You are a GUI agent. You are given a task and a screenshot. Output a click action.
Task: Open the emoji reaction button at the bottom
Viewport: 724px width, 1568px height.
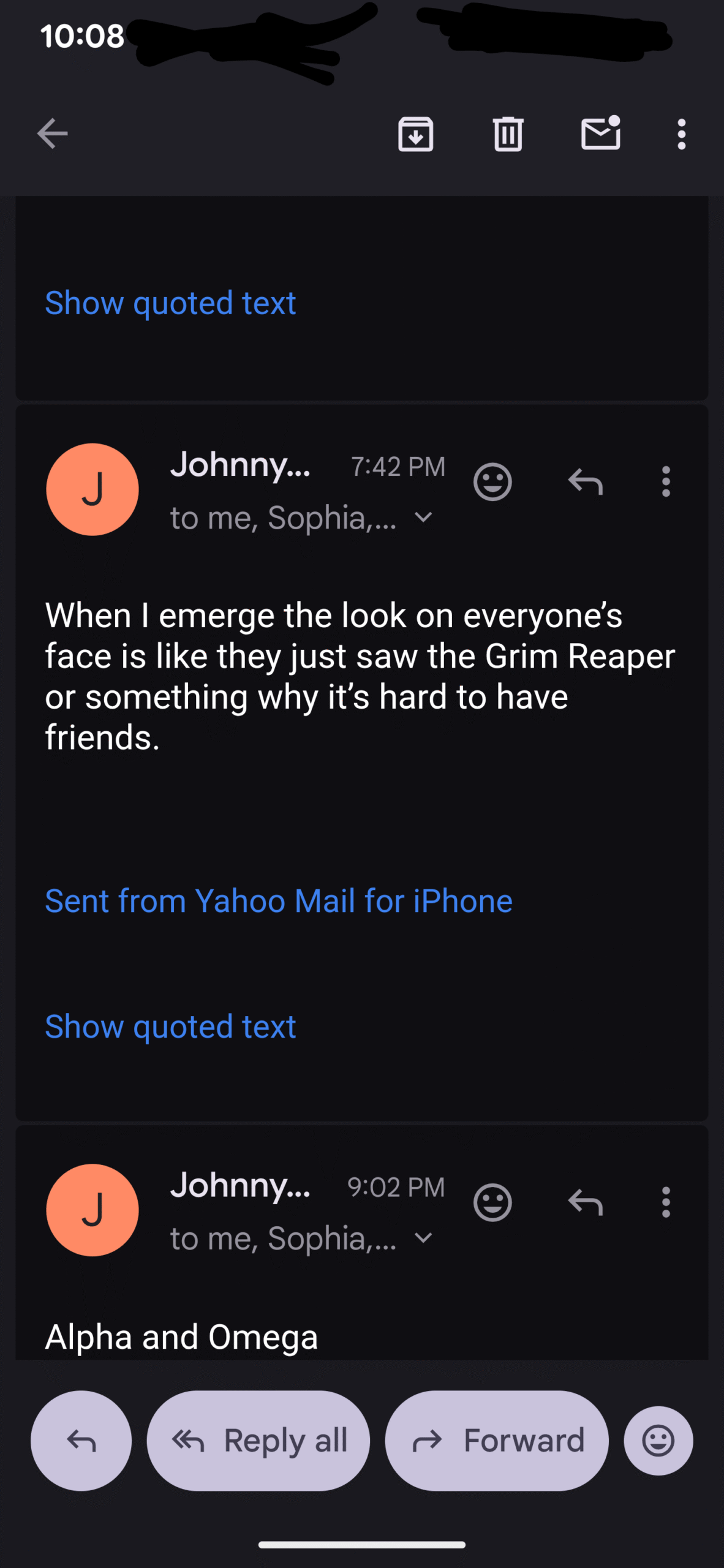pyautogui.click(x=658, y=1441)
